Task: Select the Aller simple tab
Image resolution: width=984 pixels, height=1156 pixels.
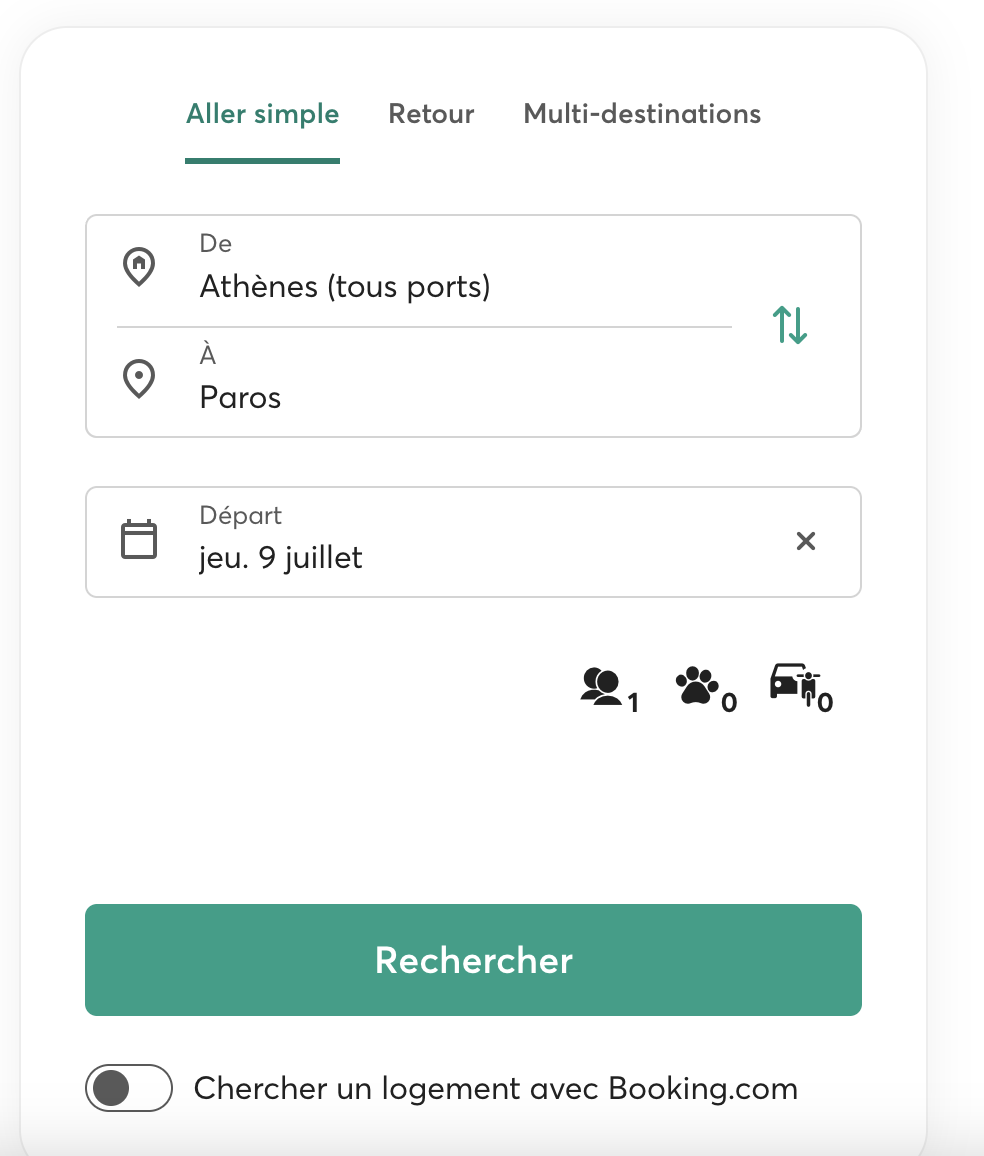Action: click(262, 114)
